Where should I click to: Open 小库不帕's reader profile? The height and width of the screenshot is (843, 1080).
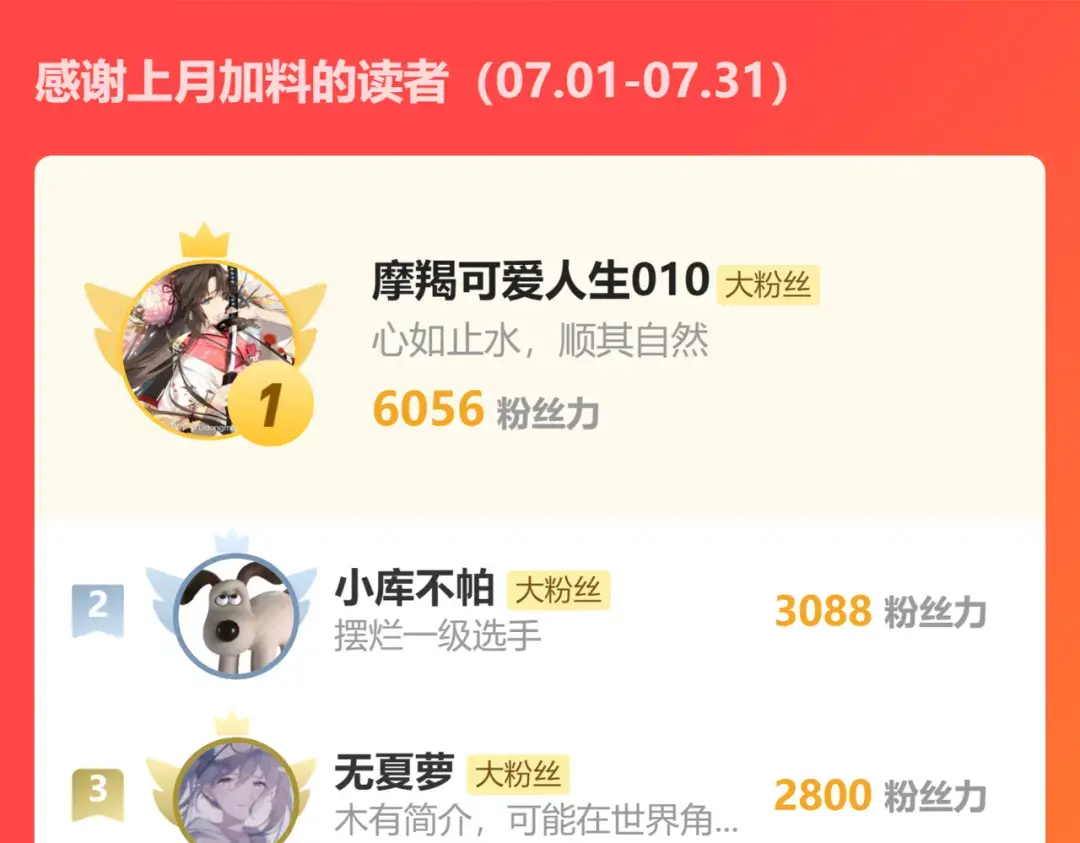click(413, 590)
